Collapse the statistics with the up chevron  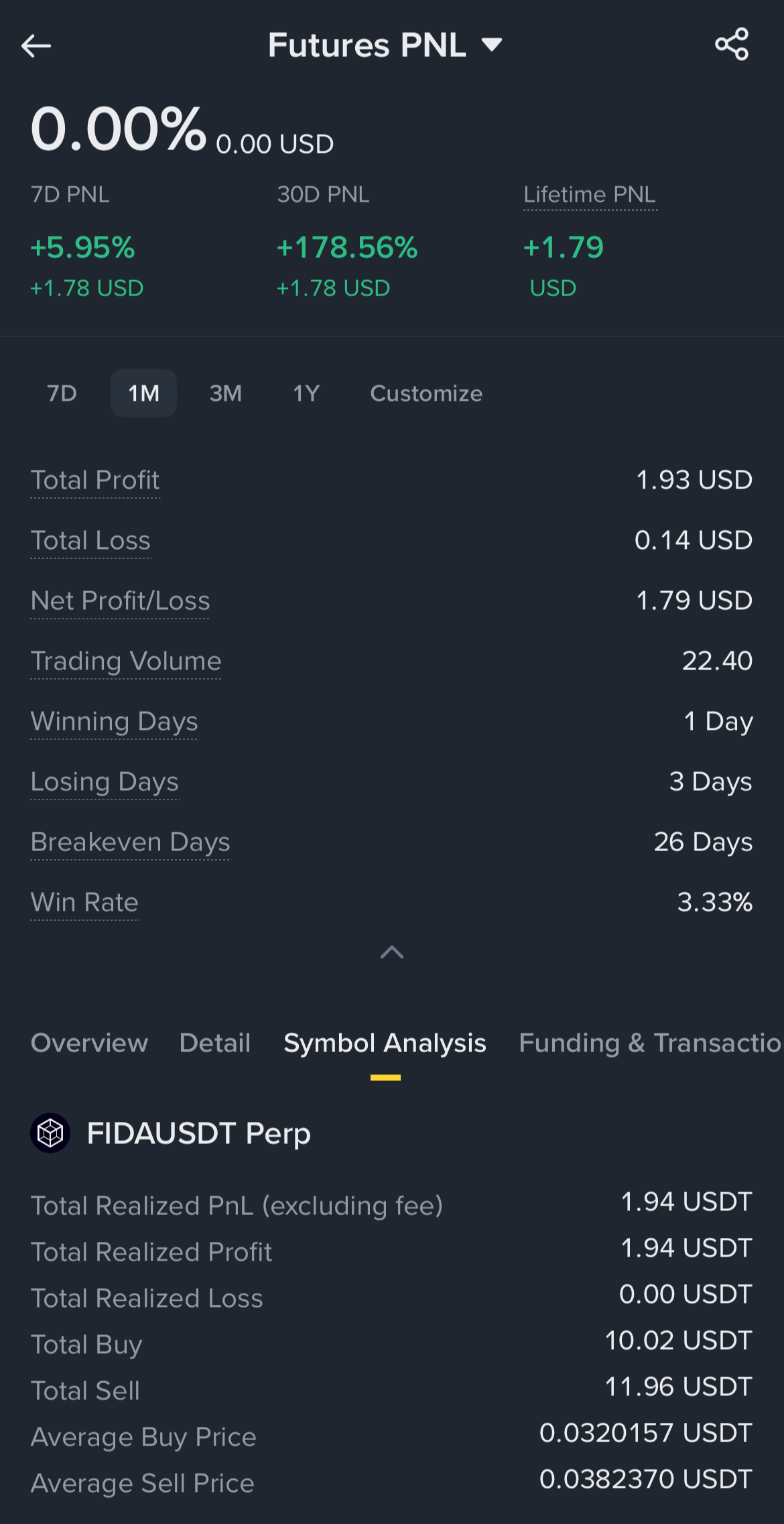click(x=392, y=952)
